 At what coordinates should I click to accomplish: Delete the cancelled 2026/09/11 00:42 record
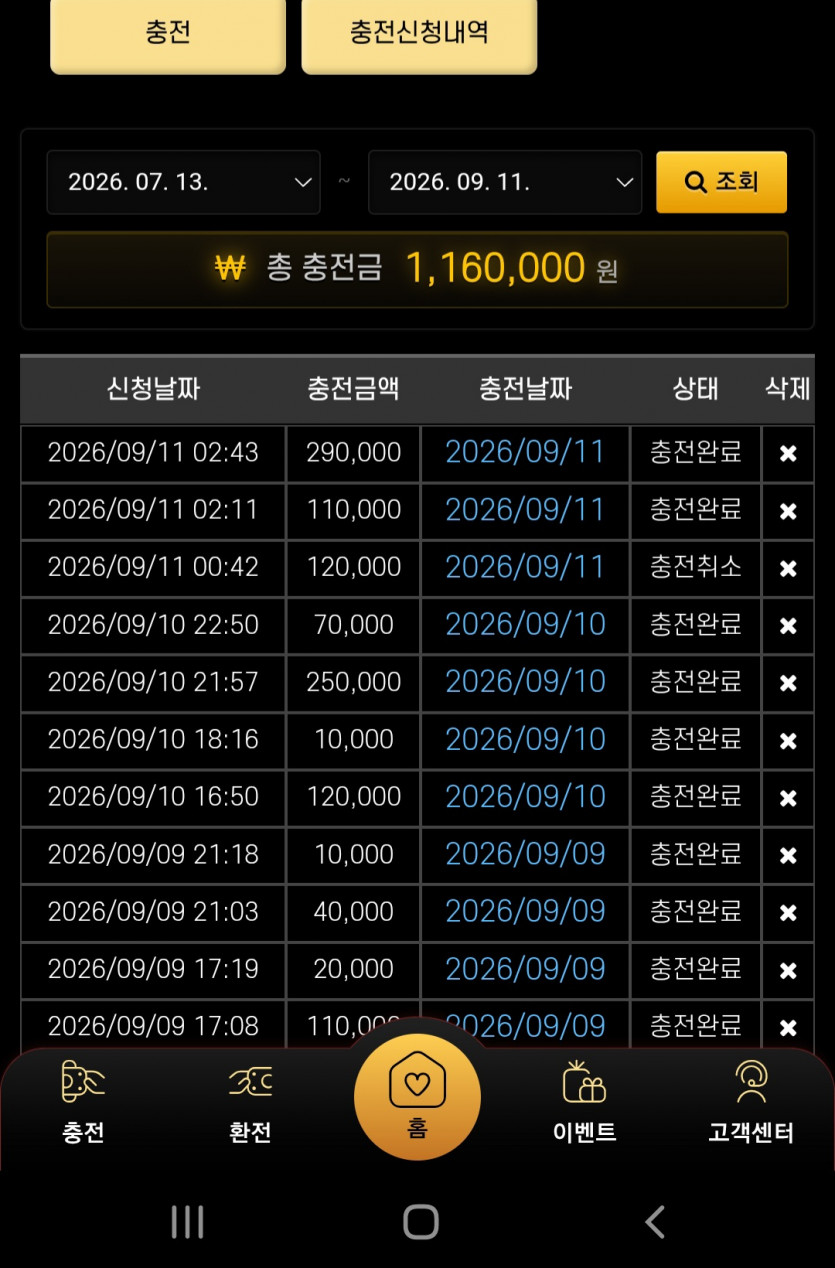pyautogui.click(x=788, y=569)
